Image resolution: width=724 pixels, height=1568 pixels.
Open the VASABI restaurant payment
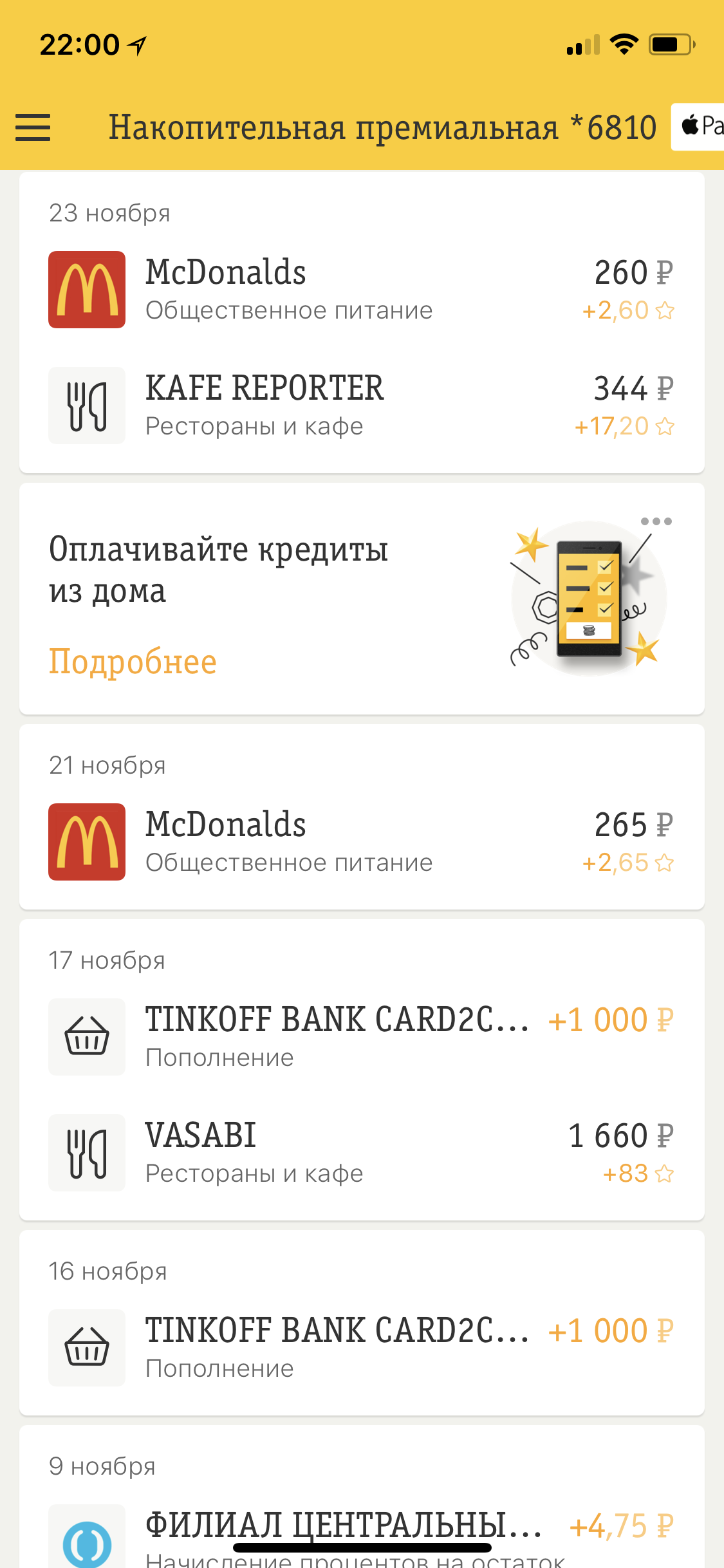pos(360,1153)
